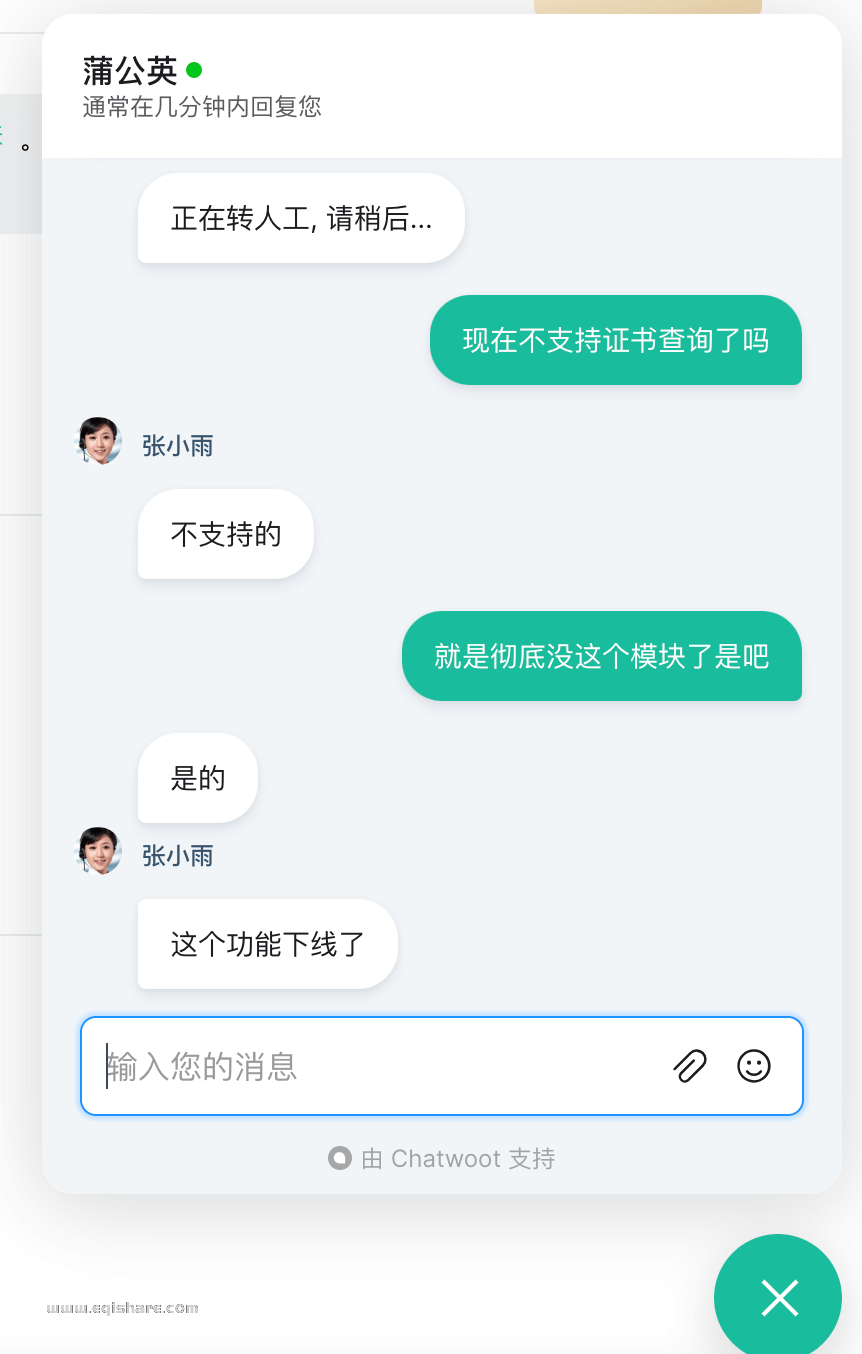This screenshot has height=1354, width=862.
Task: Click 张小雨's upper avatar picture
Action: 98,440
